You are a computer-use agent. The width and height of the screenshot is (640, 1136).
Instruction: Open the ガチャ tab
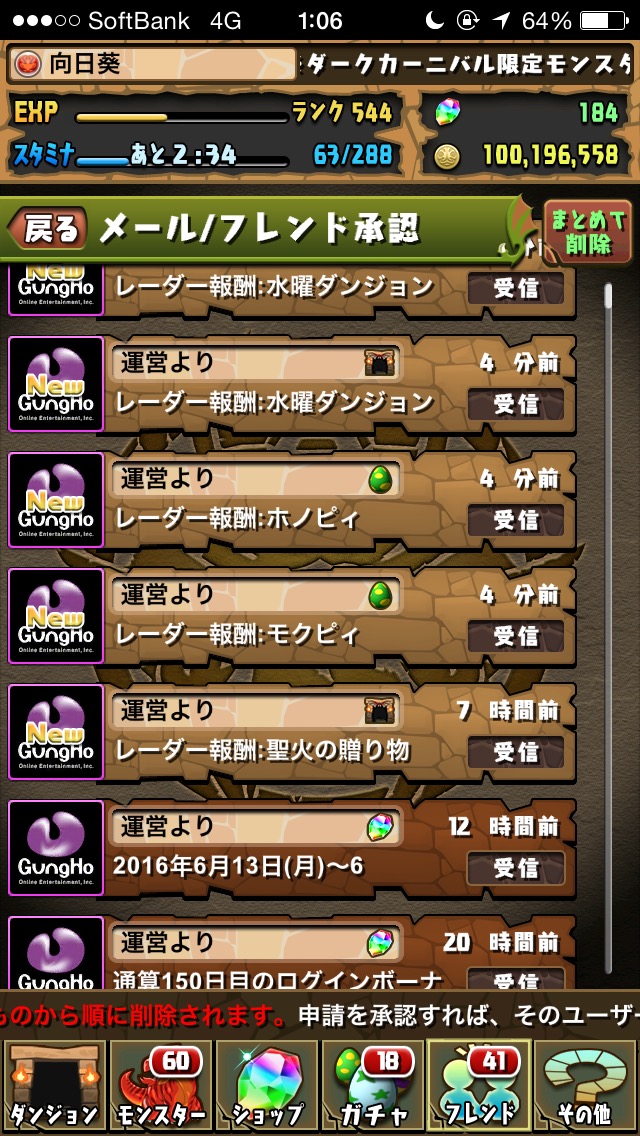[373, 1085]
